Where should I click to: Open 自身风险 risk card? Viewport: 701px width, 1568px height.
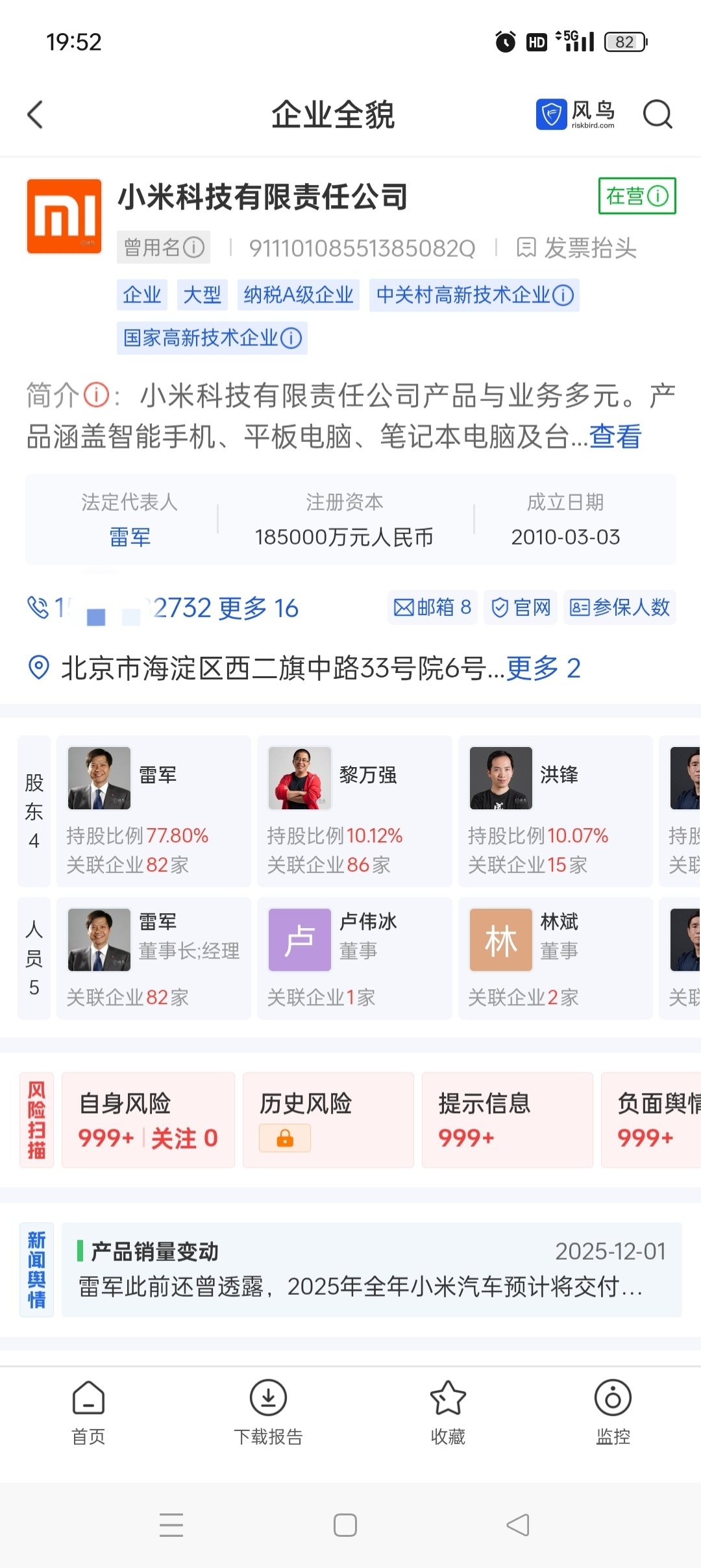click(x=148, y=1120)
